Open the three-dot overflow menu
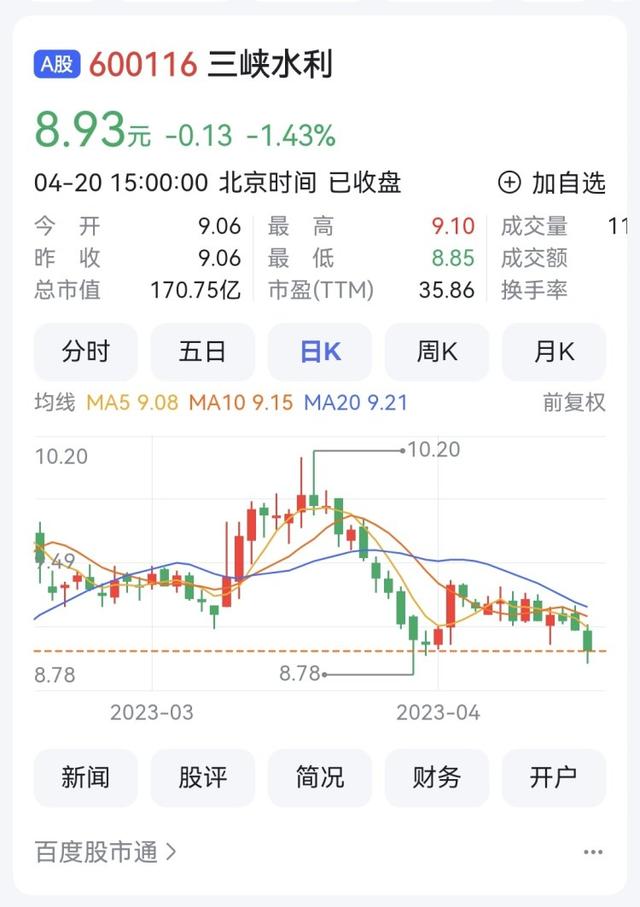The width and height of the screenshot is (640, 907). click(x=593, y=852)
